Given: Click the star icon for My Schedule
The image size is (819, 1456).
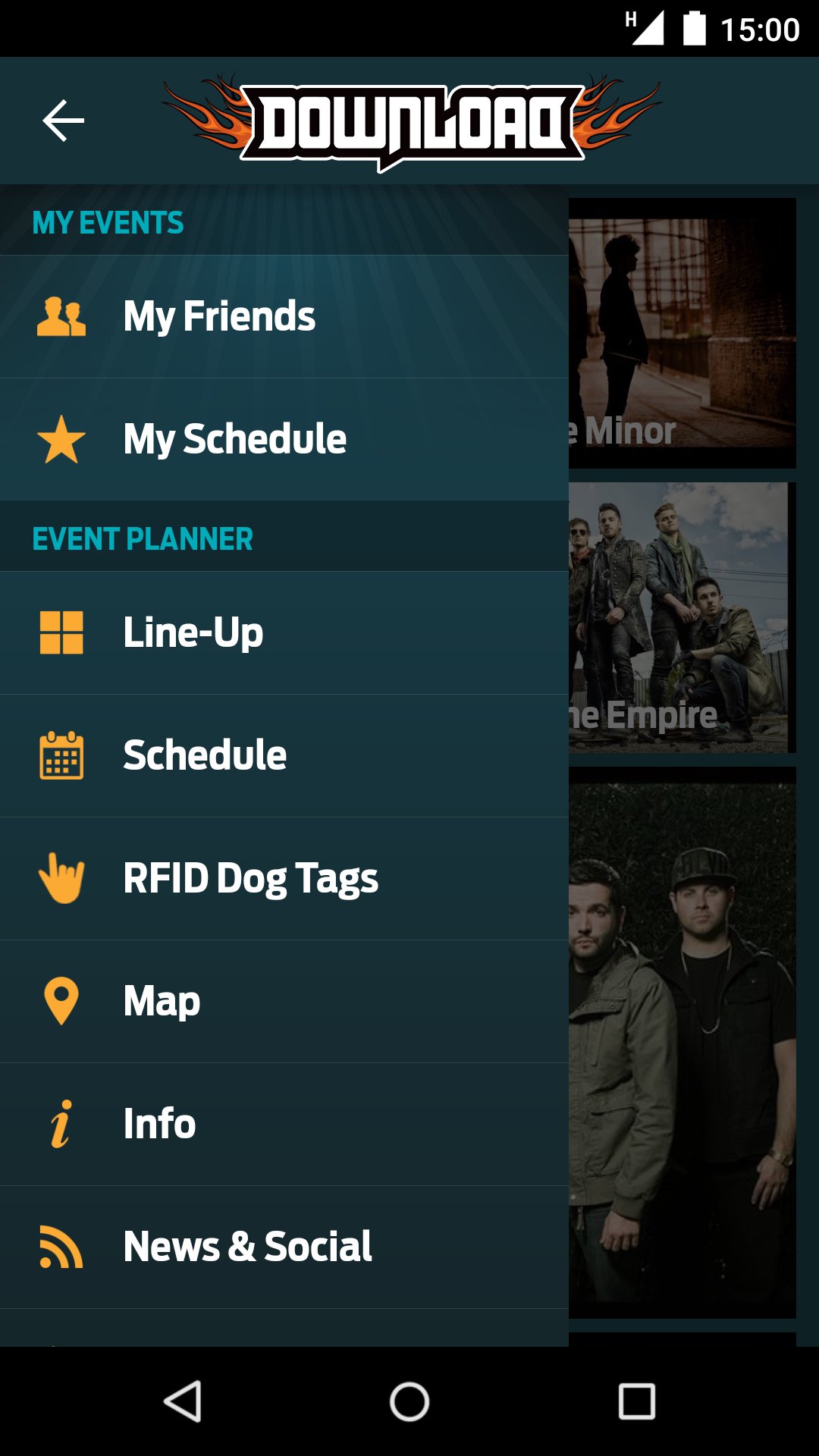Looking at the screenshot, I should point(61,438).
